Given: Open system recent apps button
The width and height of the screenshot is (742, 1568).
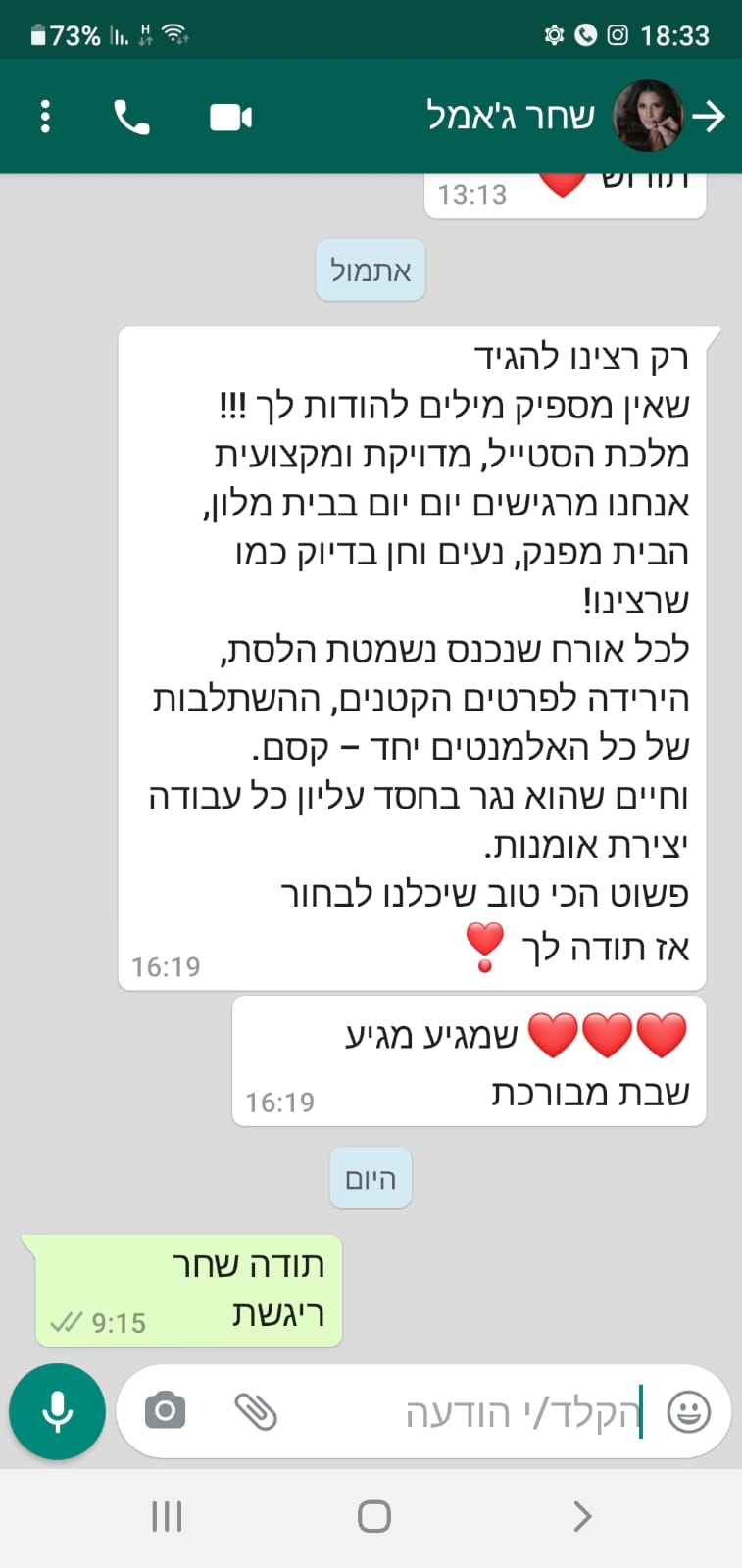Looking at the screenshot, I should [167, 1516].
